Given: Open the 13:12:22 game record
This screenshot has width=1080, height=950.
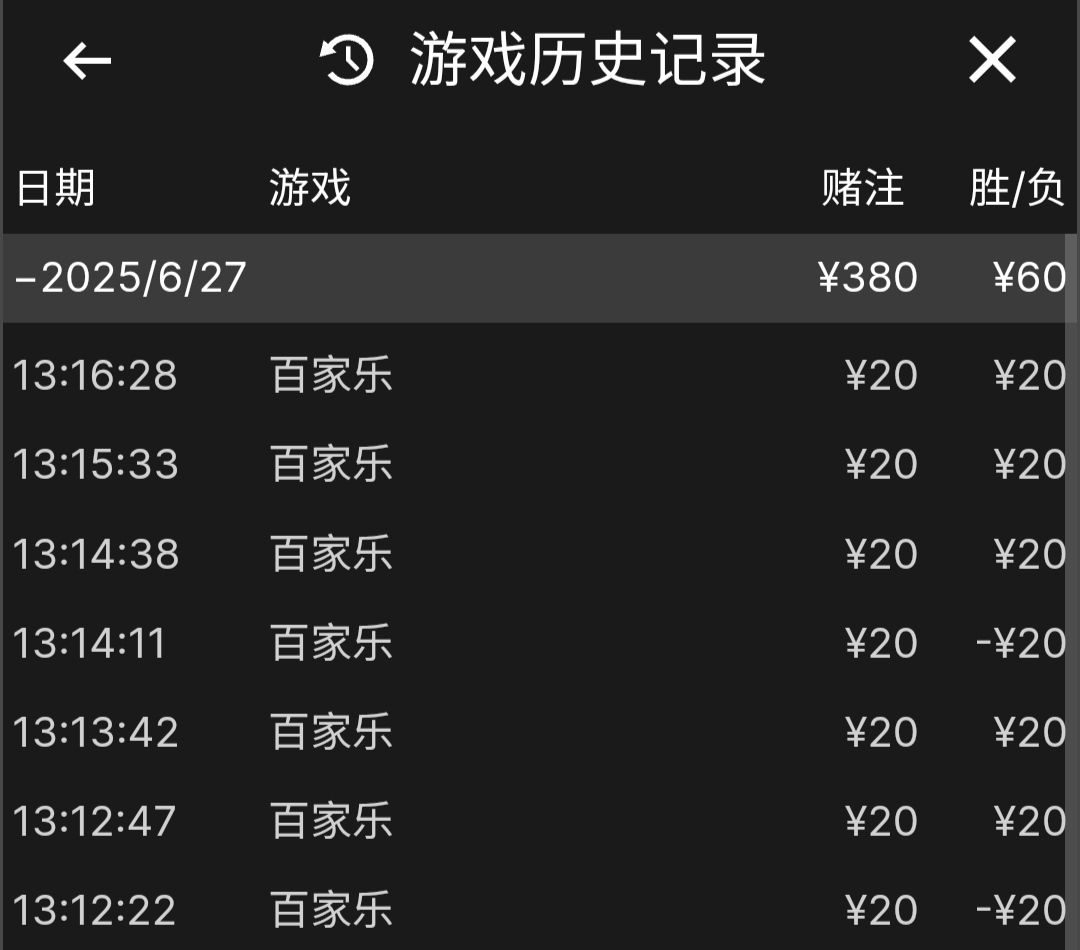Looking at the screenshot, I should [x=330, y=910].
